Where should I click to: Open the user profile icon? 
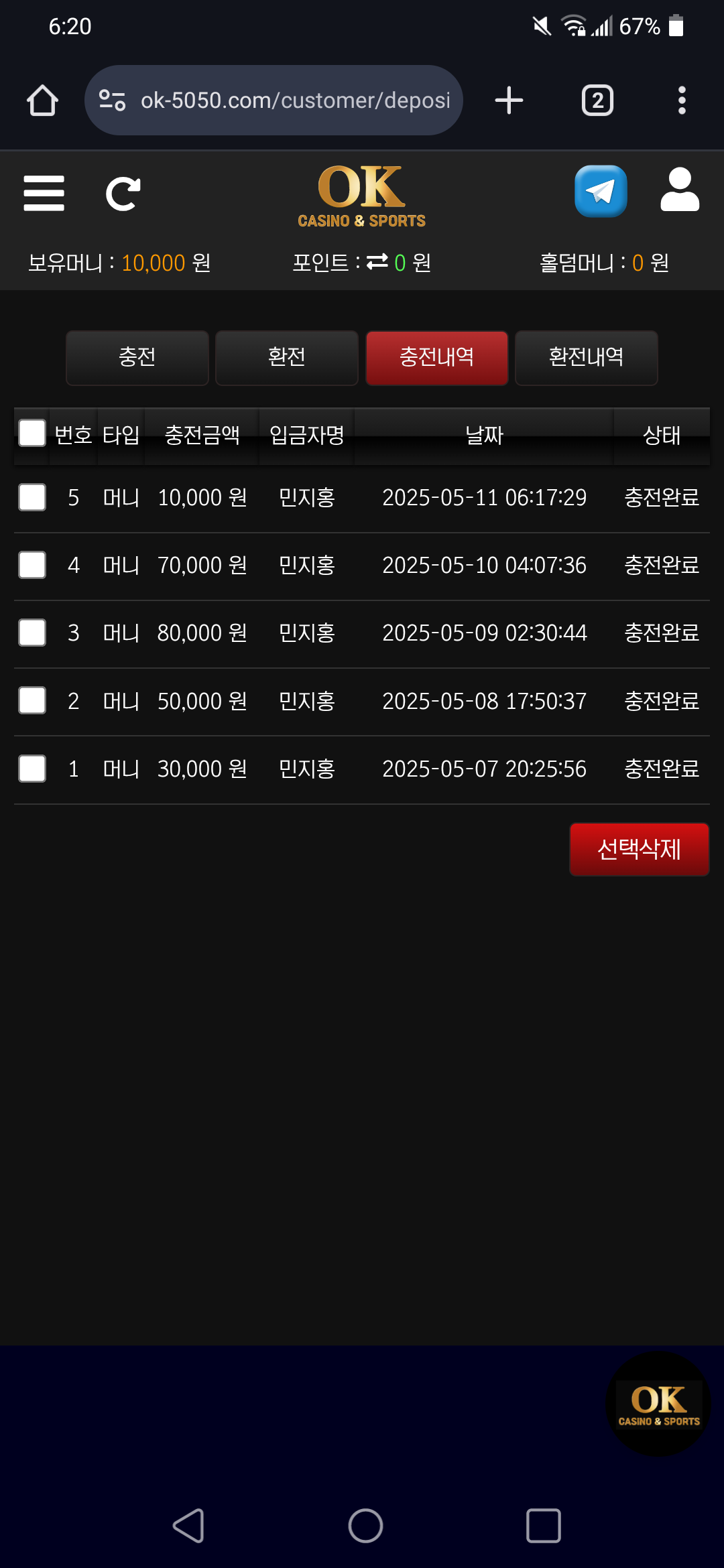click(680, 190)
